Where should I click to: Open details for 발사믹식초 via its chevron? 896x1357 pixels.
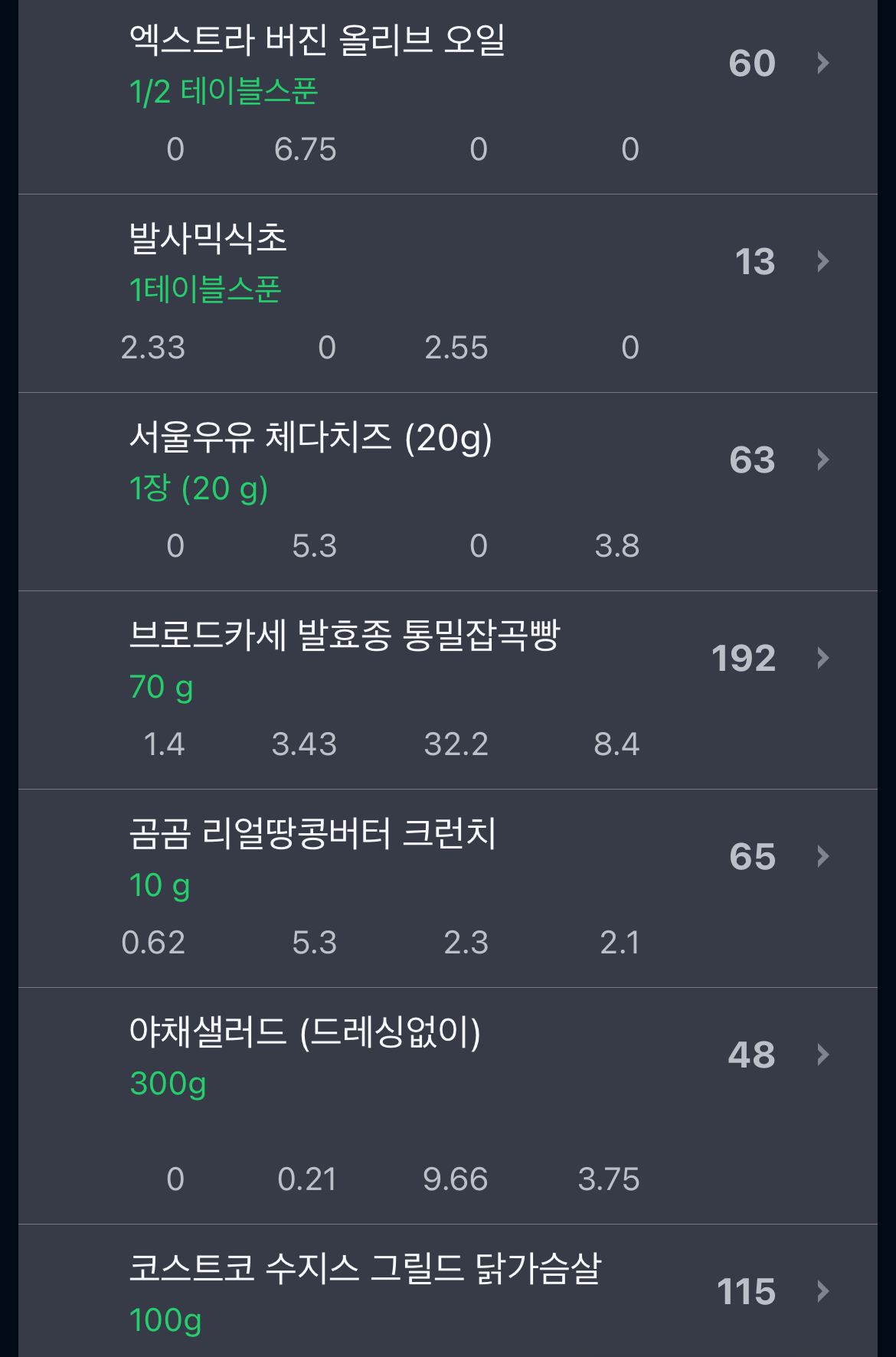click(x=824, y=260)
